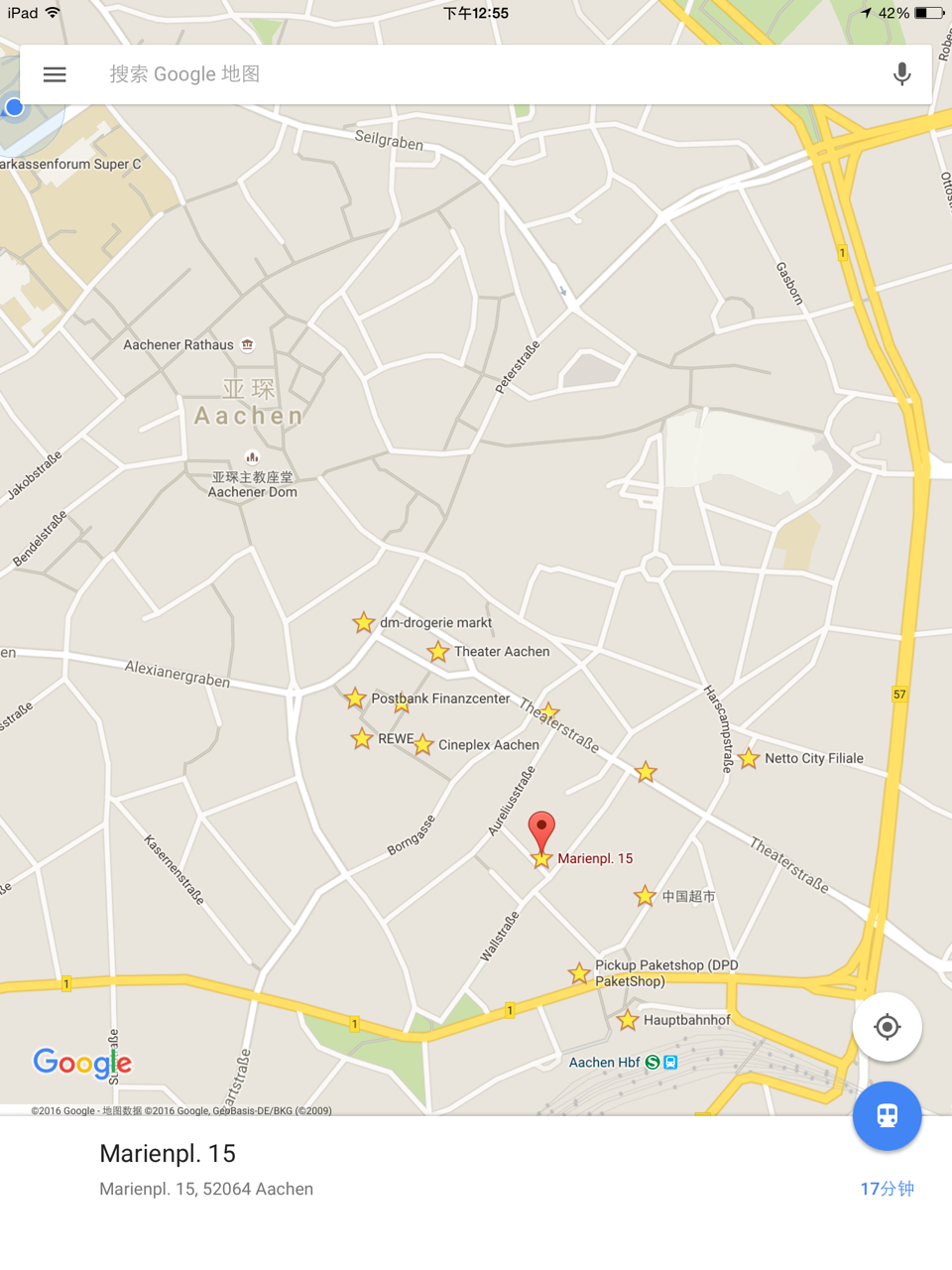The image size is (952, 1270).
Task: Tap the 中国超市 starred marker
Action: coord(645,897)
